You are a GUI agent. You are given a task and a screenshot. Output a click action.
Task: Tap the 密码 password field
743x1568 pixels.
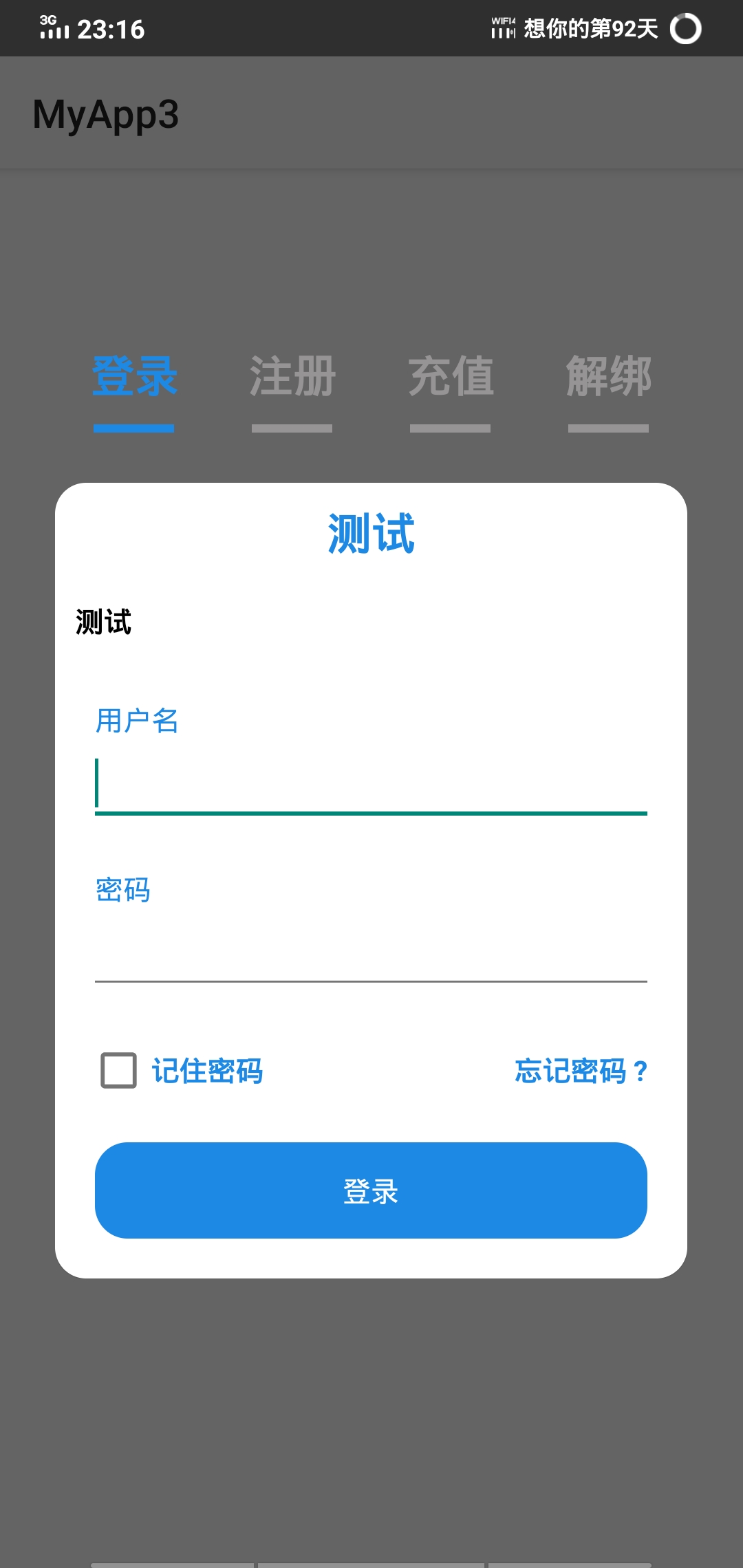371,952
